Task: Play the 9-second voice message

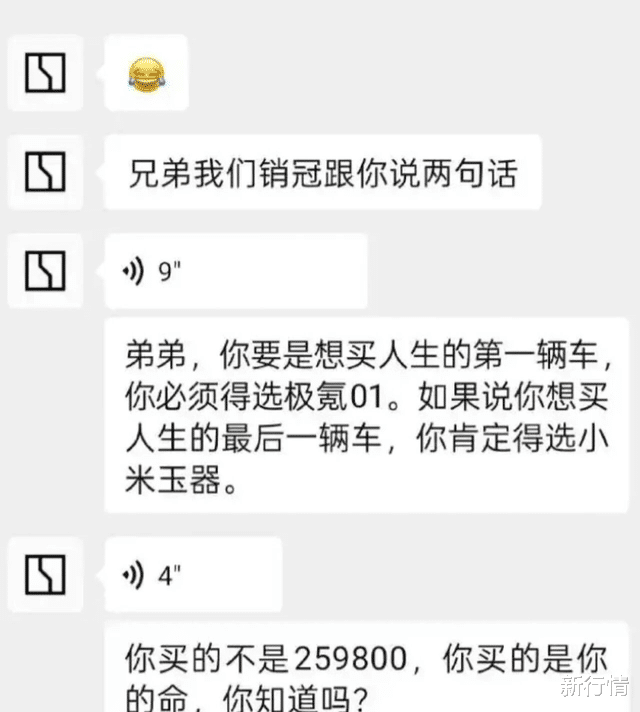Action: (x=236, y=271)
